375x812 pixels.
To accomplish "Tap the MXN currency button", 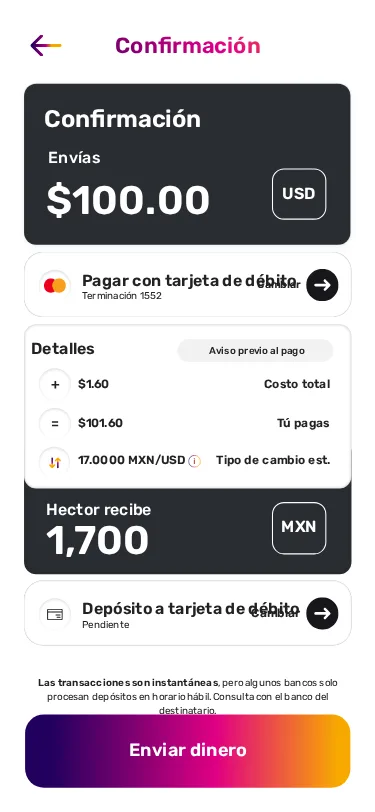I will [x=299, y=528].
